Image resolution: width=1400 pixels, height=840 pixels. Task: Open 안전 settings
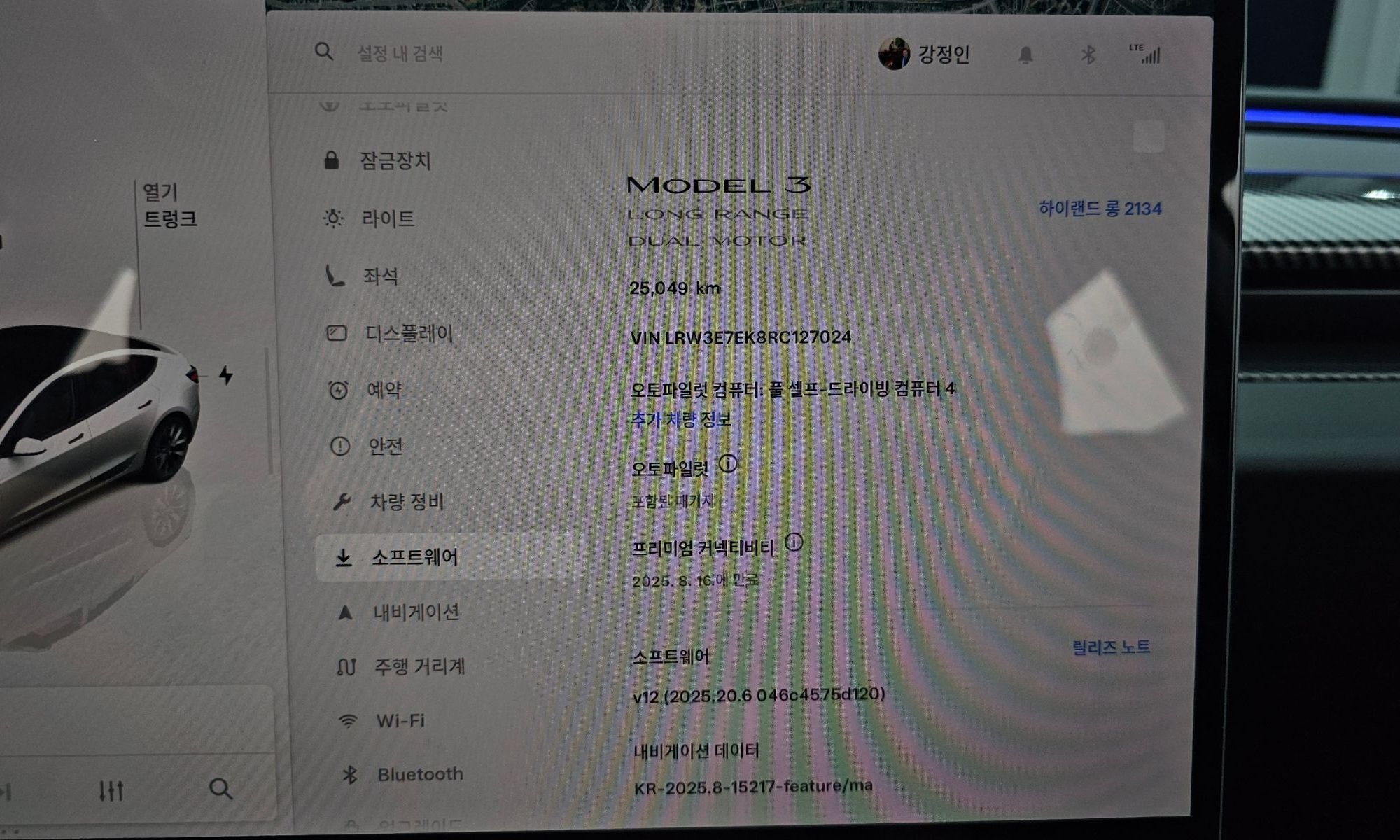click(x=385, y=446)
